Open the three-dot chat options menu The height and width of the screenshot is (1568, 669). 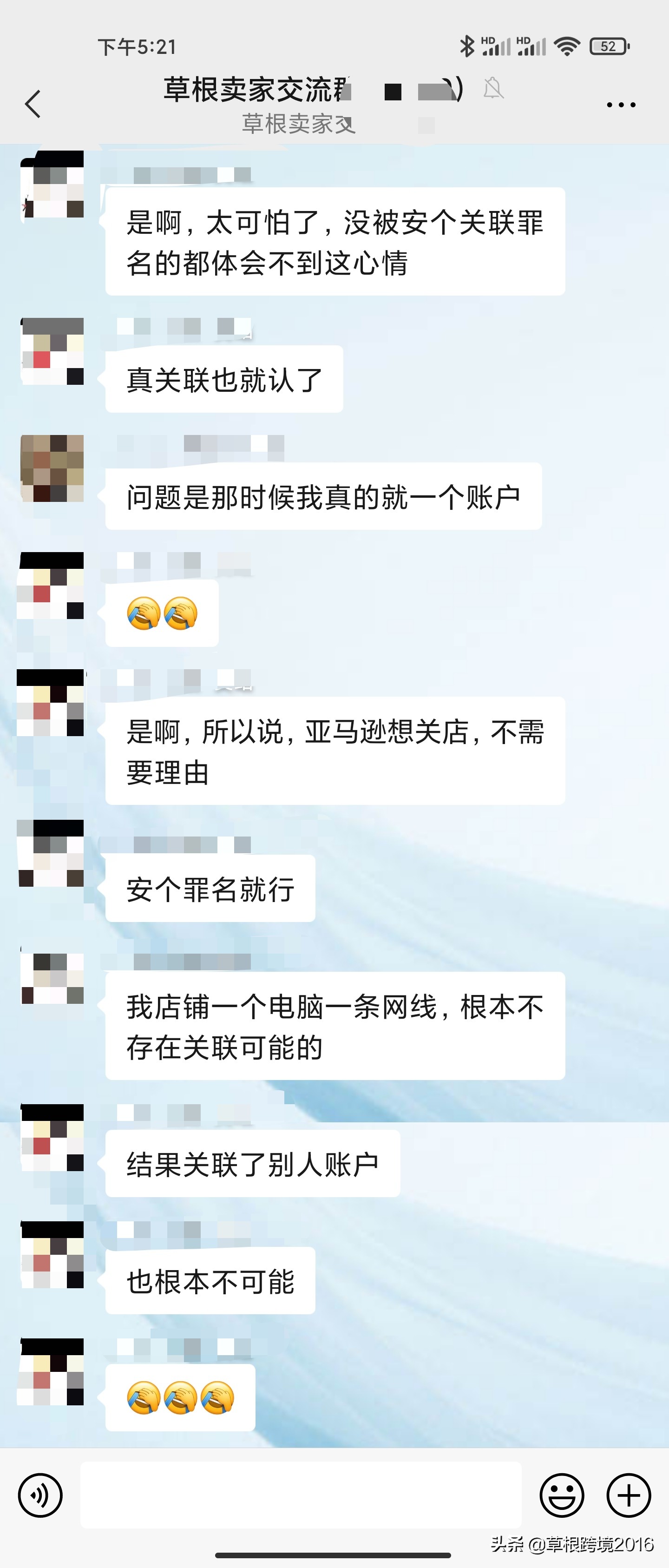coord(621,105)
